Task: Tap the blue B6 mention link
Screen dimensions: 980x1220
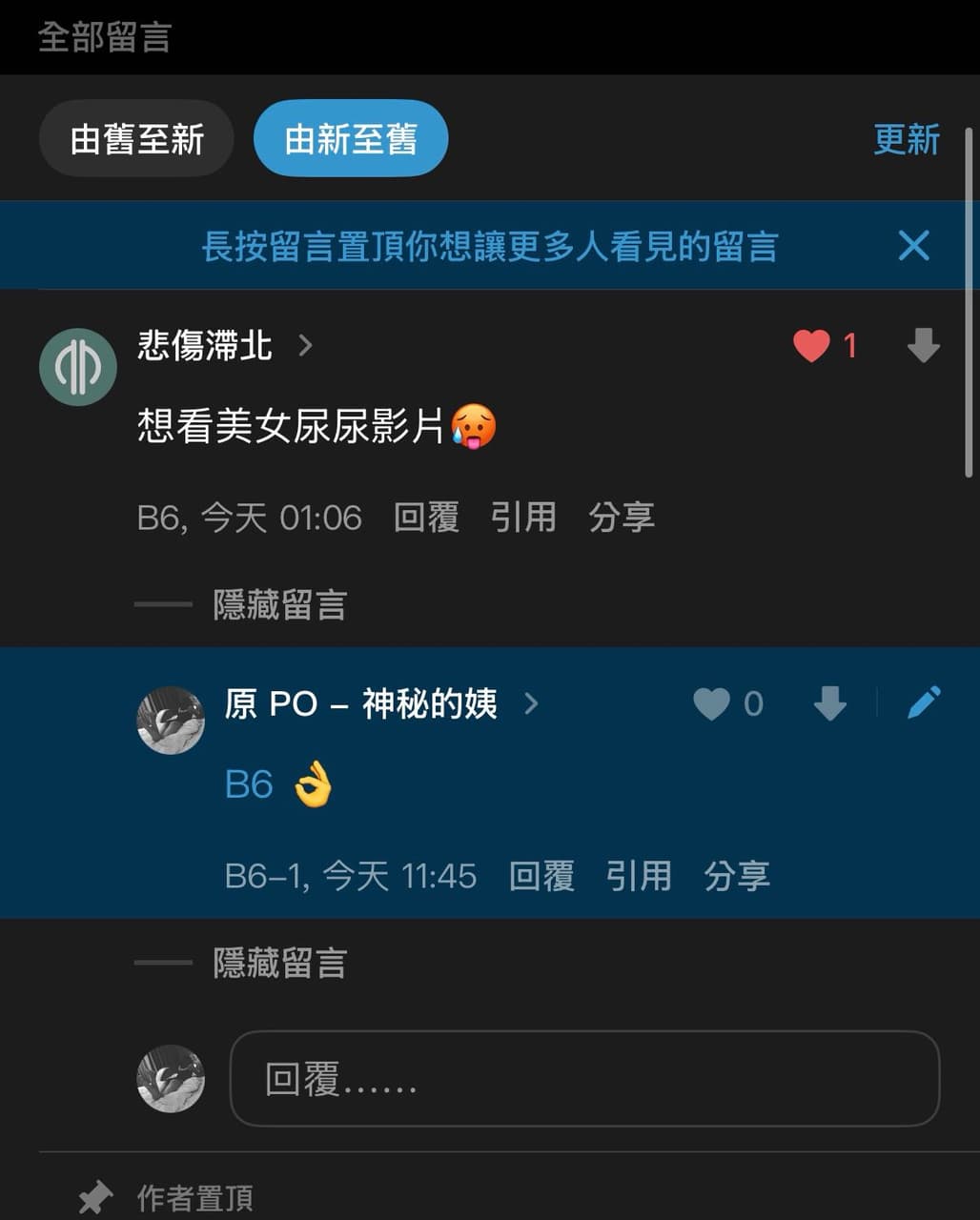Action: [x=249, y=784]
